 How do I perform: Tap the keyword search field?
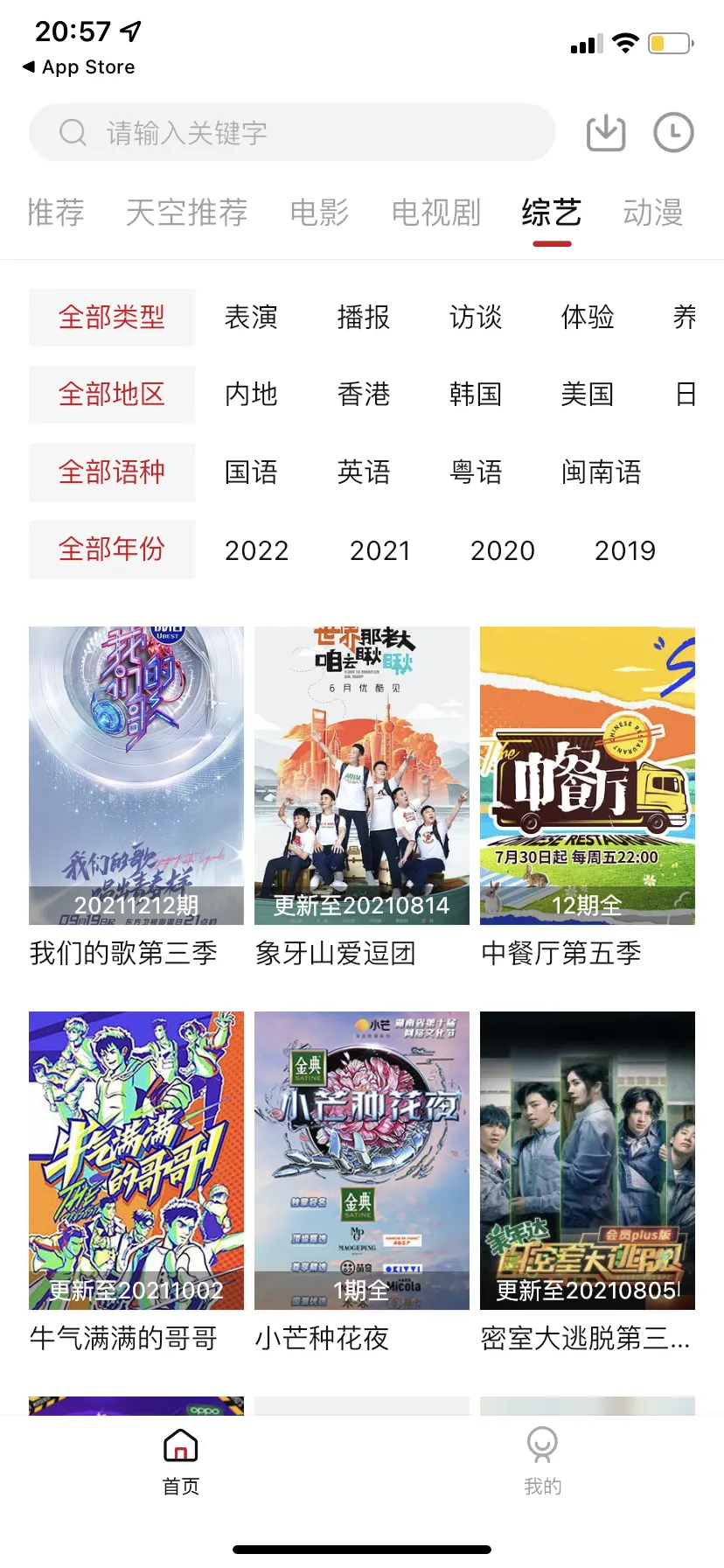pyautogui.click(x=292, y=133)
